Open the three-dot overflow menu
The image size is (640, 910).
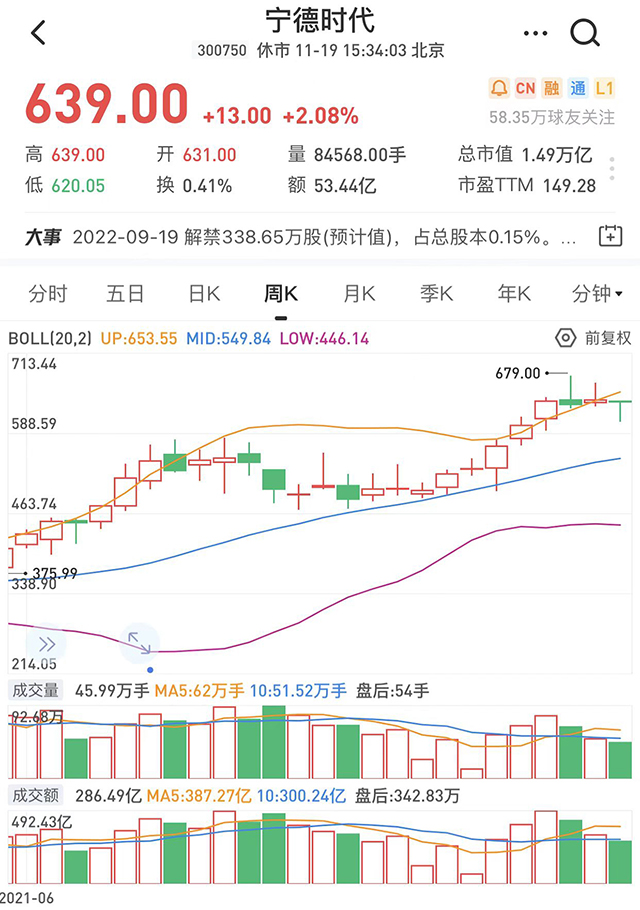(x=536, y=33)
